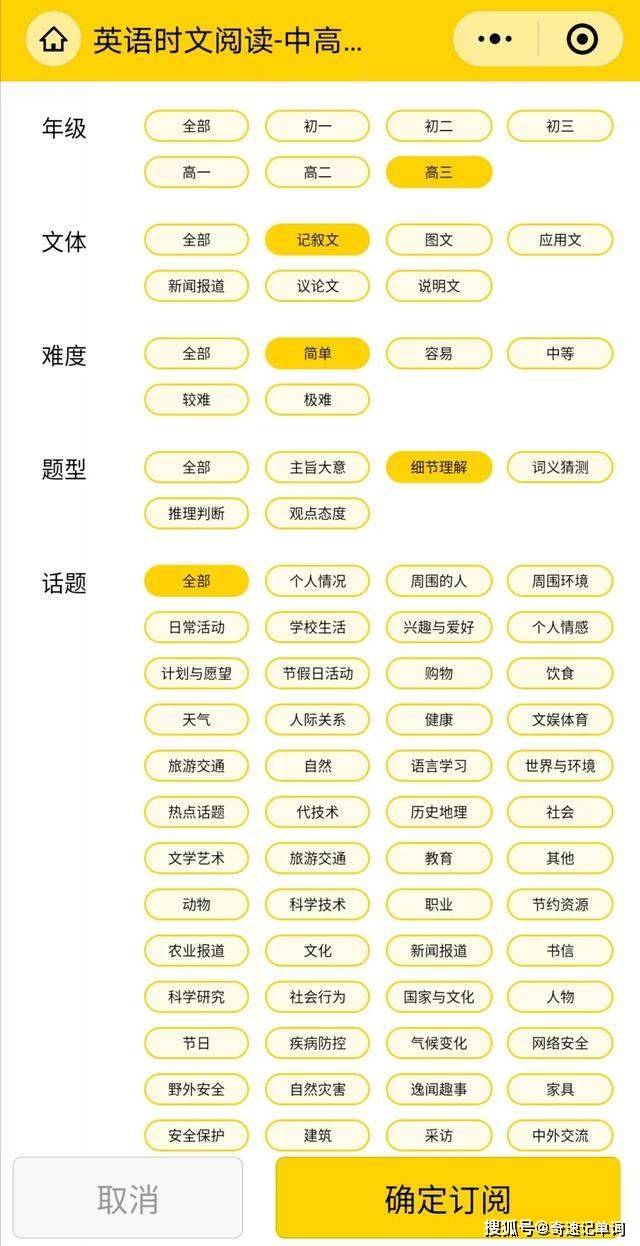Tap the 气候变化 topic chip
The image size is (640, 1246).
(439, 1043)
